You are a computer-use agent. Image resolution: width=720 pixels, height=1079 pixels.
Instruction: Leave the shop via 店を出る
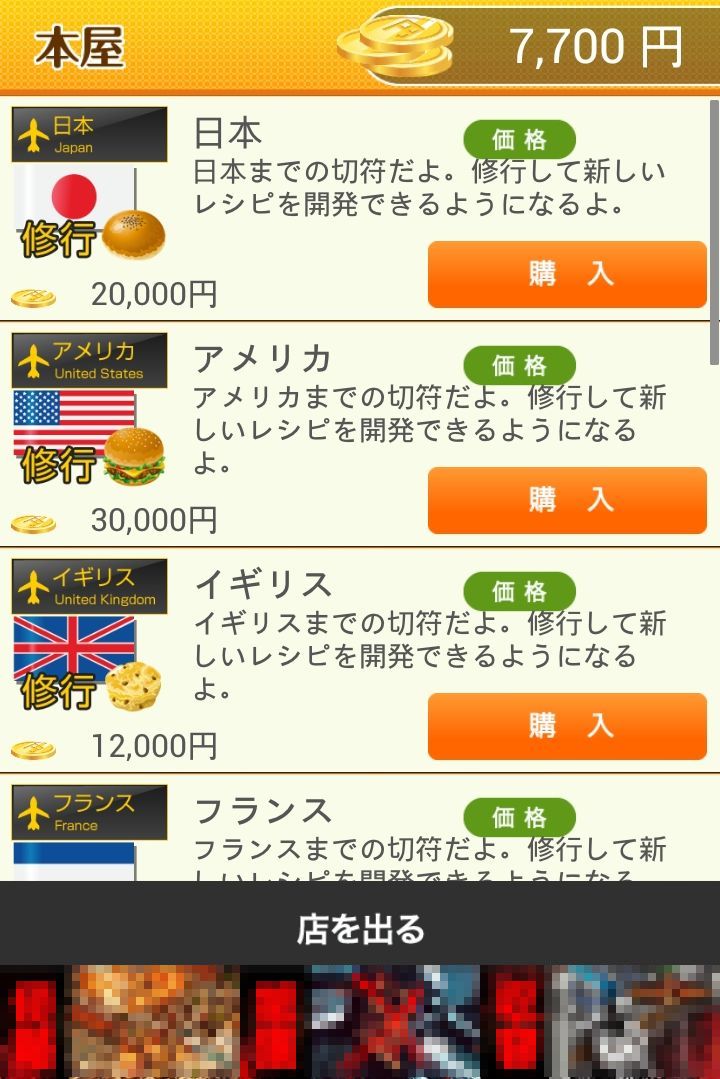pyautogui.click(x=360, y=929)
